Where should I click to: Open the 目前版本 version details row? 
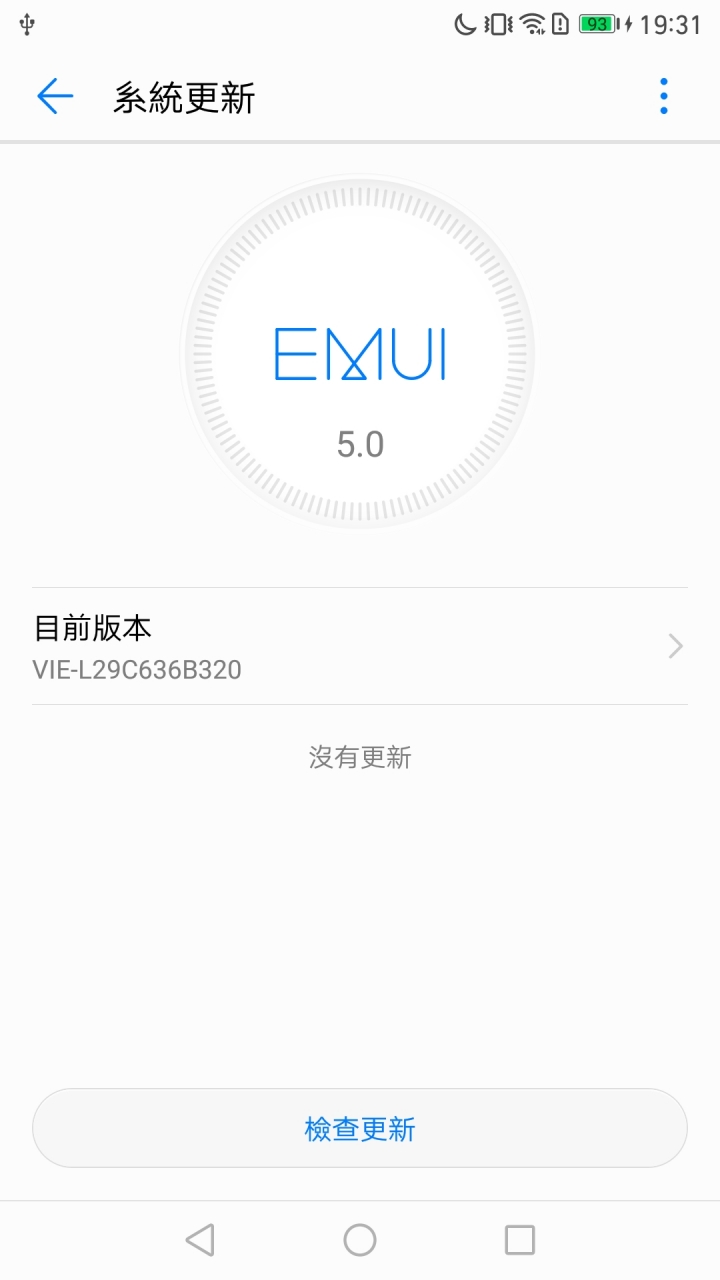360,646
